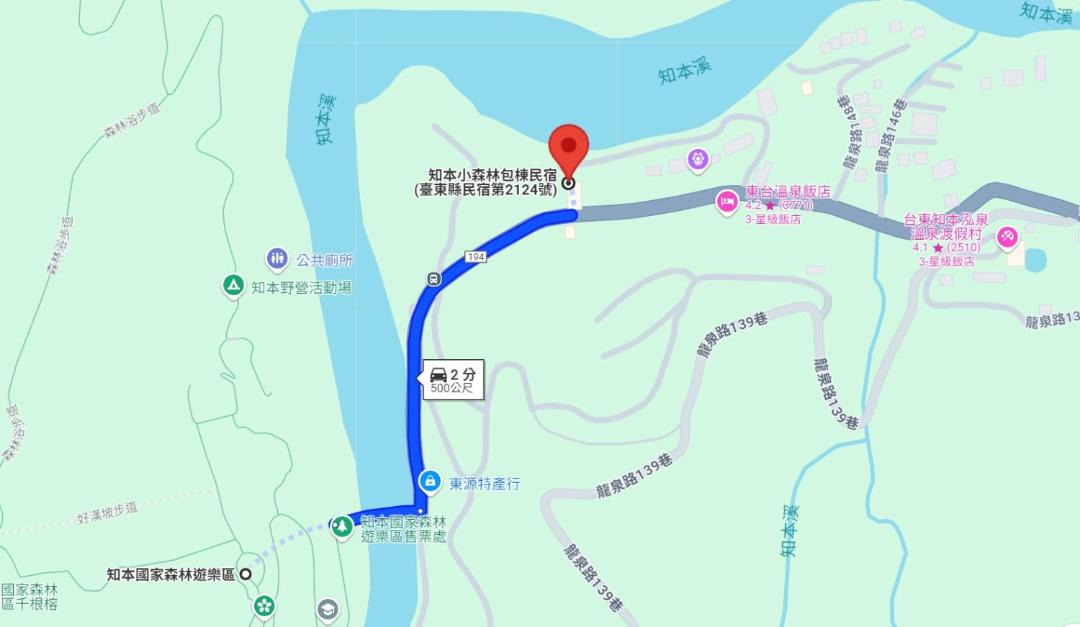The height and width of the screenshot is (627, 1080).
Task: Tap 知本國家森林遊樂區售票處 marker
Action: pos(342,526)
